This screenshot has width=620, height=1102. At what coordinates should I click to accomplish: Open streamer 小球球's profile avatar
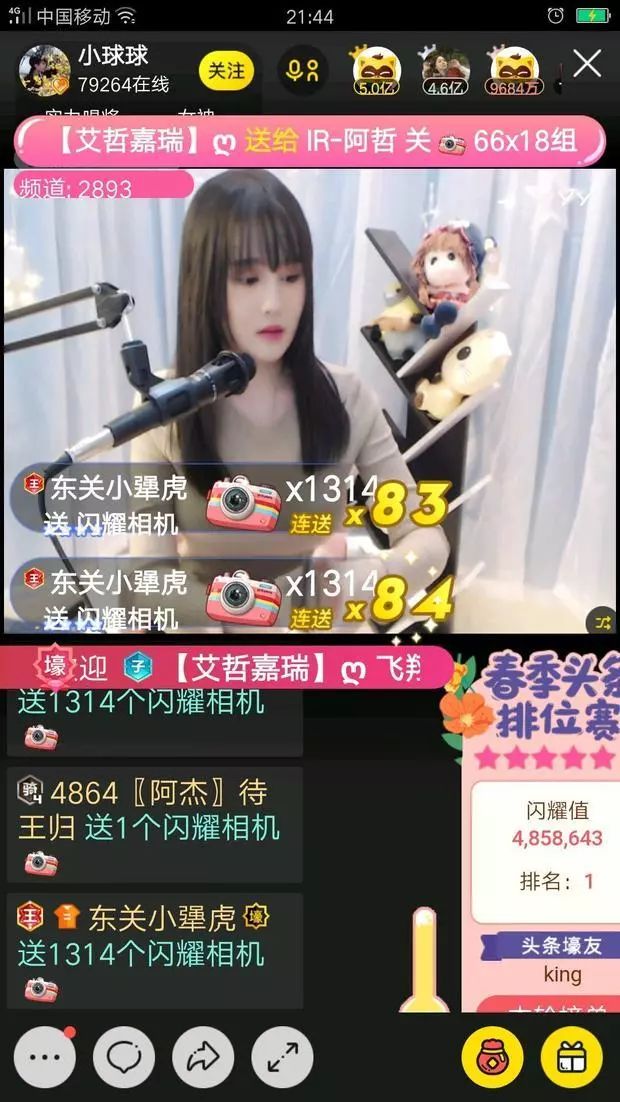44,71
